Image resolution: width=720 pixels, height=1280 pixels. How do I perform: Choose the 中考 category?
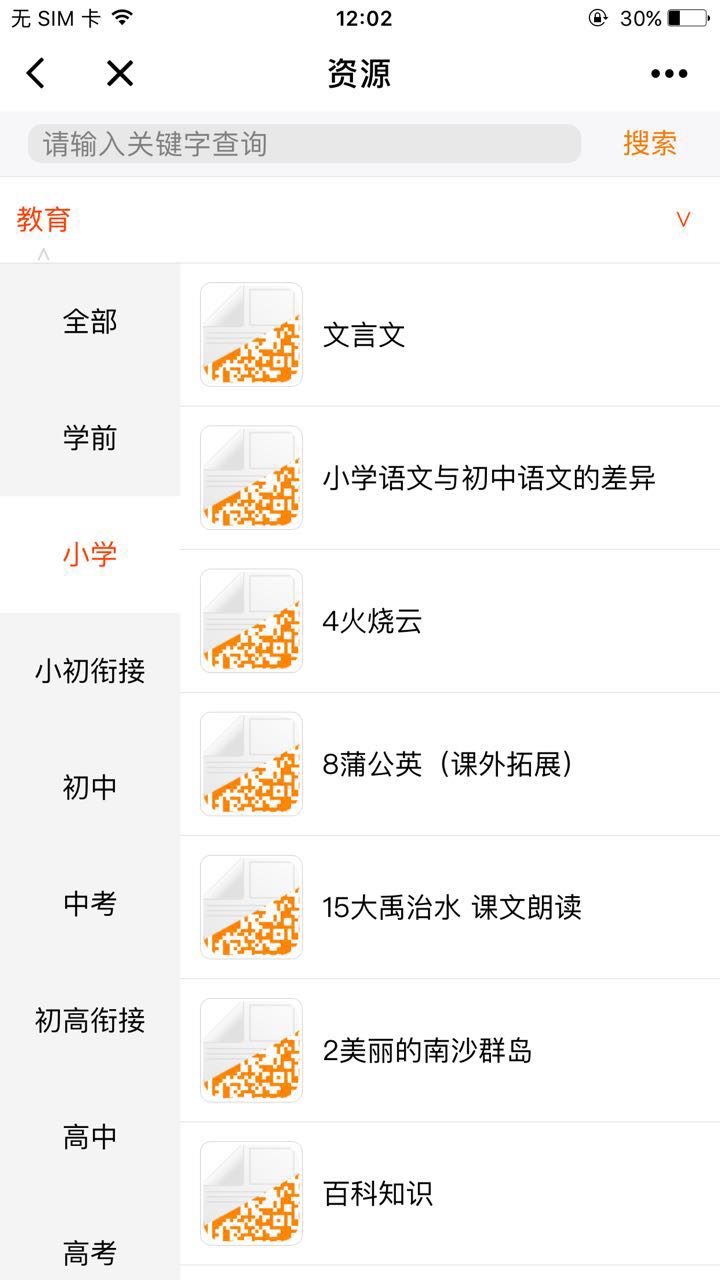[x=90, y=904]
